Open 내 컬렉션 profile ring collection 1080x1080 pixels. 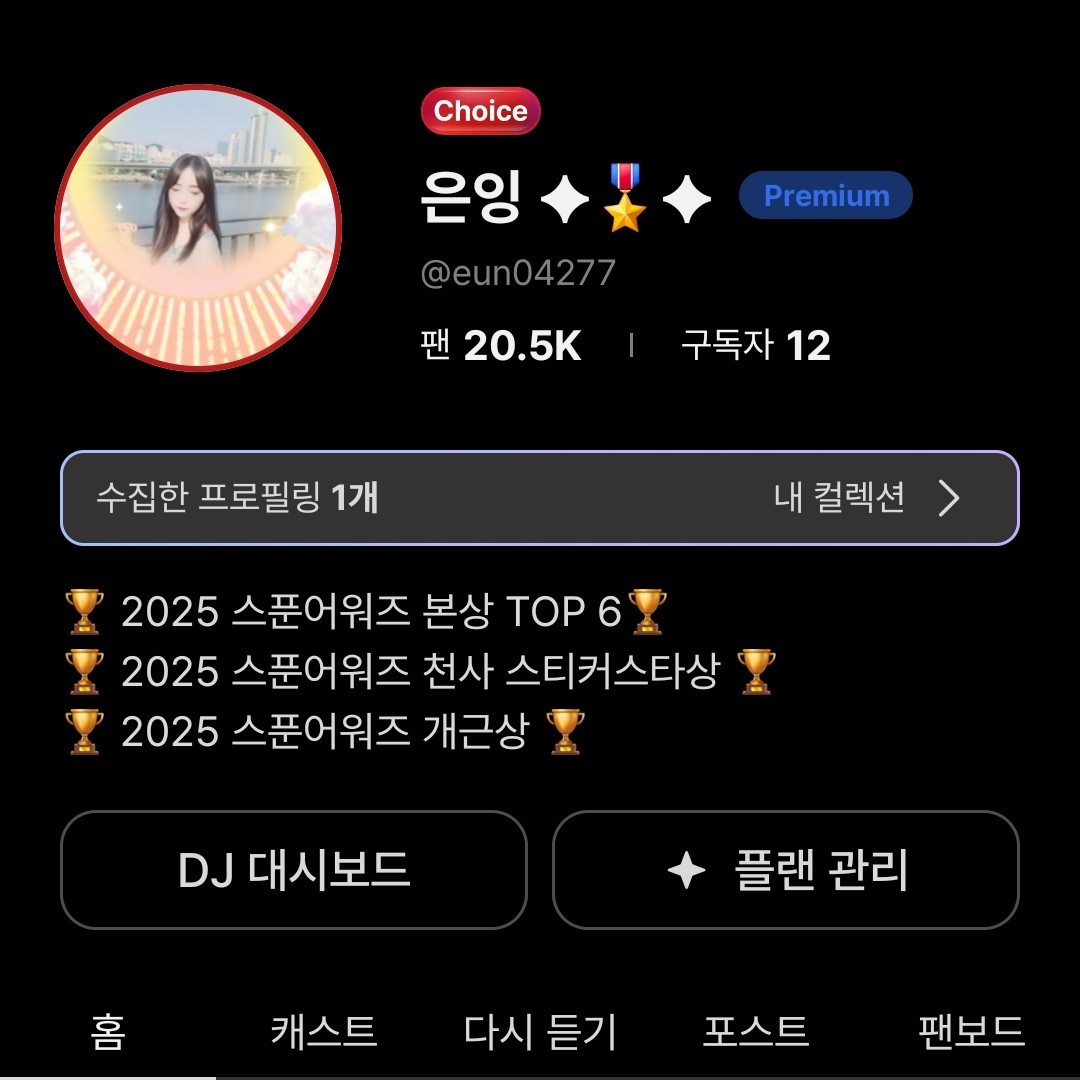(x=866, y=498)
